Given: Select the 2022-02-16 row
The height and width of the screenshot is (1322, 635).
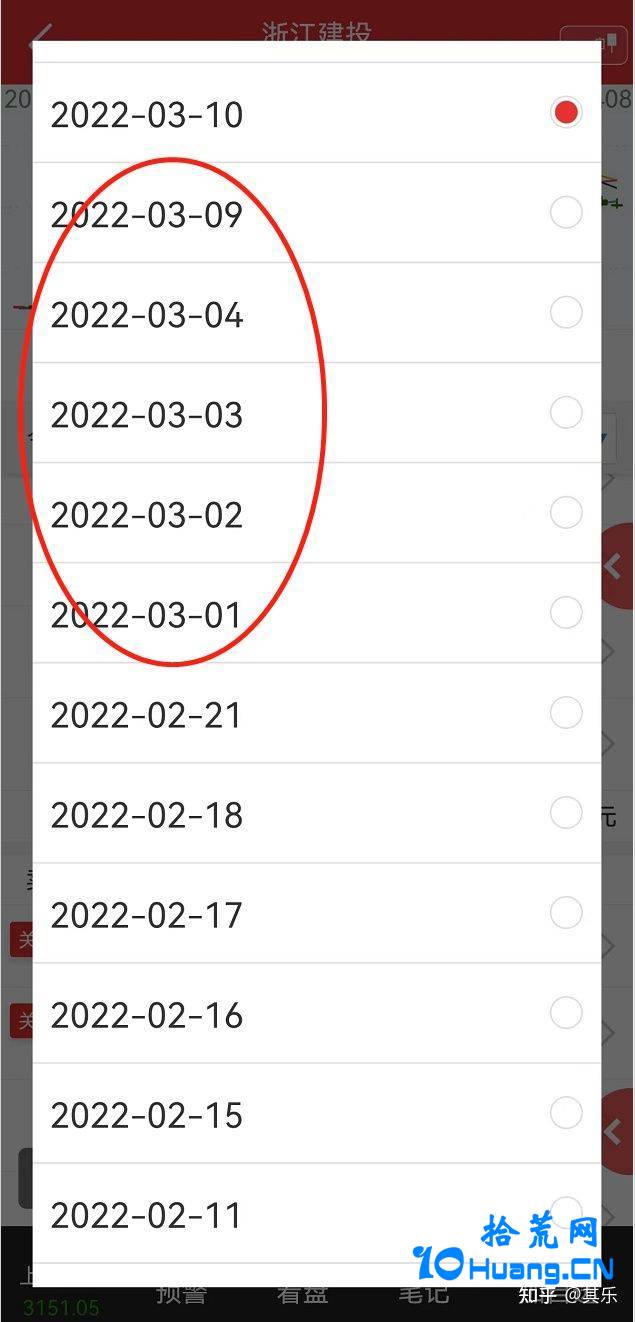Looking at the screenshot, I should coord(317,1013).
